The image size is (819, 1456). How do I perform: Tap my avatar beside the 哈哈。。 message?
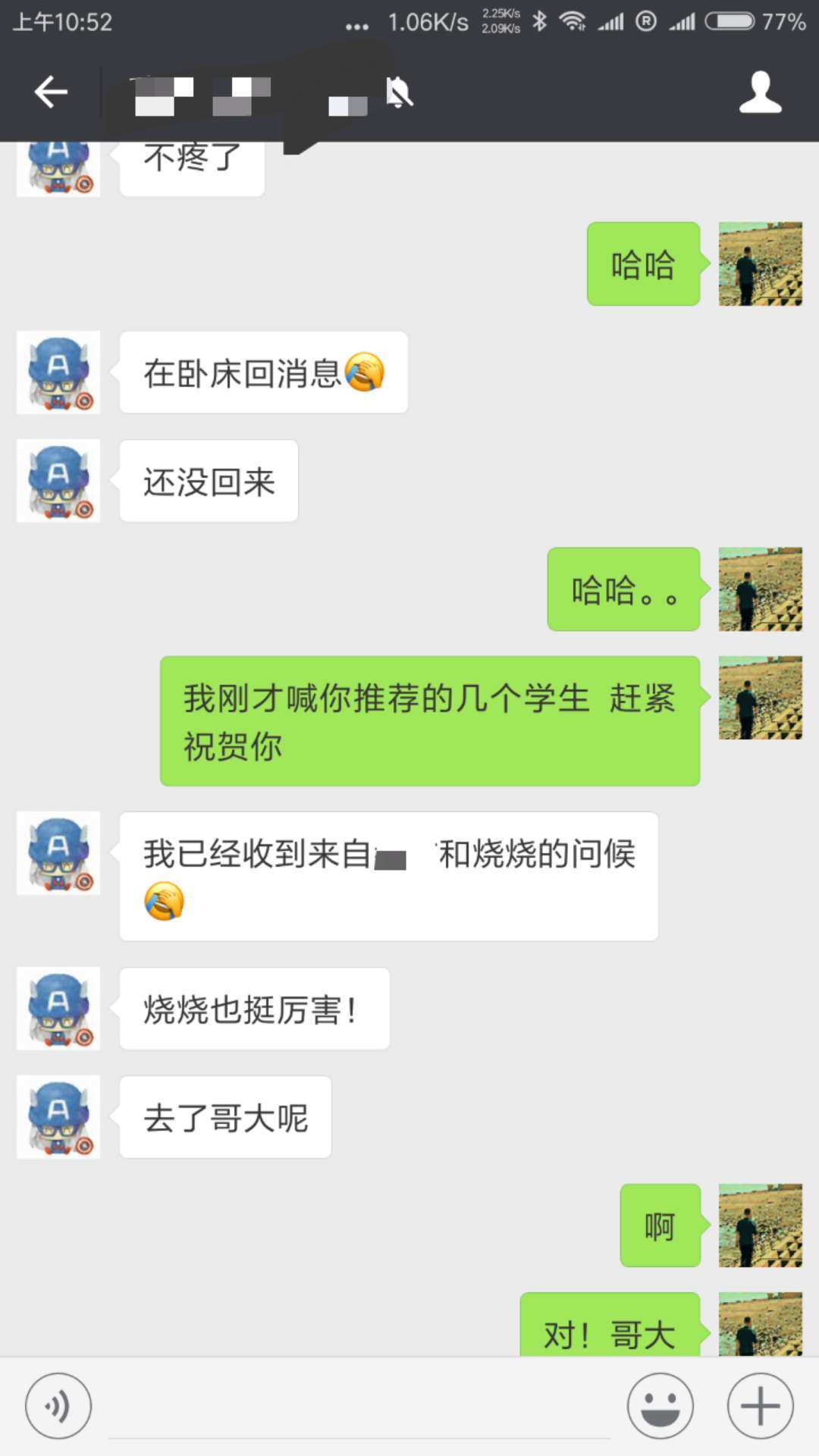760,589
